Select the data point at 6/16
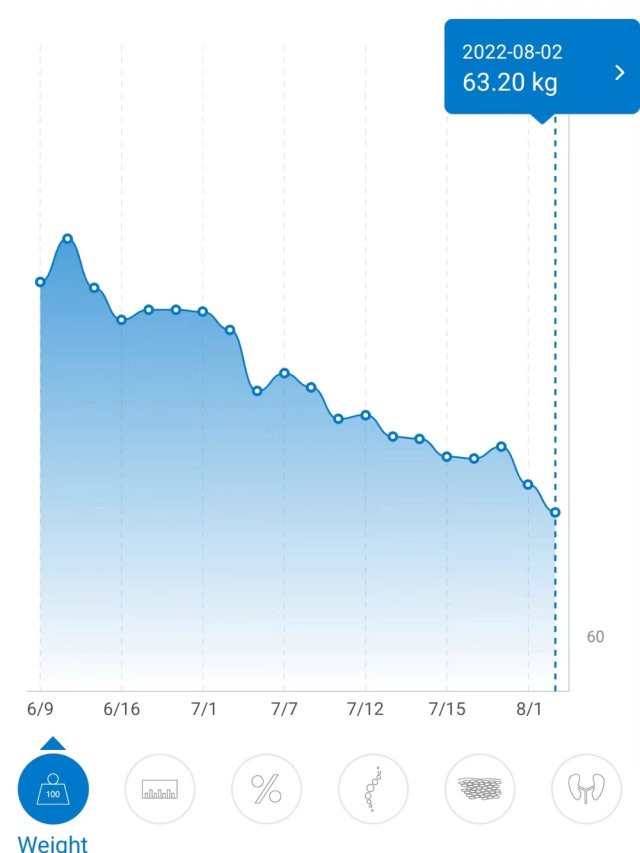 click(x=121, y=320)
